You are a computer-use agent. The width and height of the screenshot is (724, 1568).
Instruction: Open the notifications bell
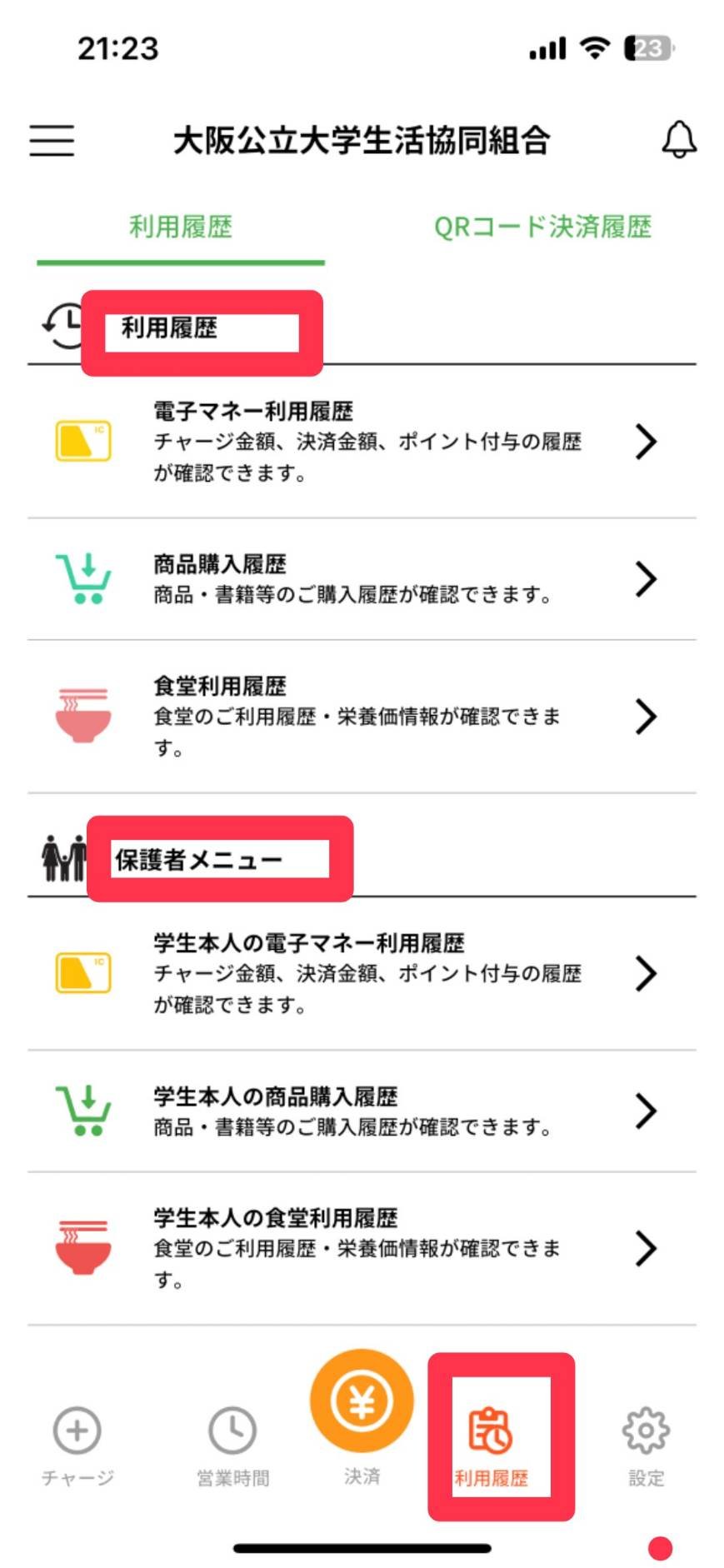[x=678, y=139]
